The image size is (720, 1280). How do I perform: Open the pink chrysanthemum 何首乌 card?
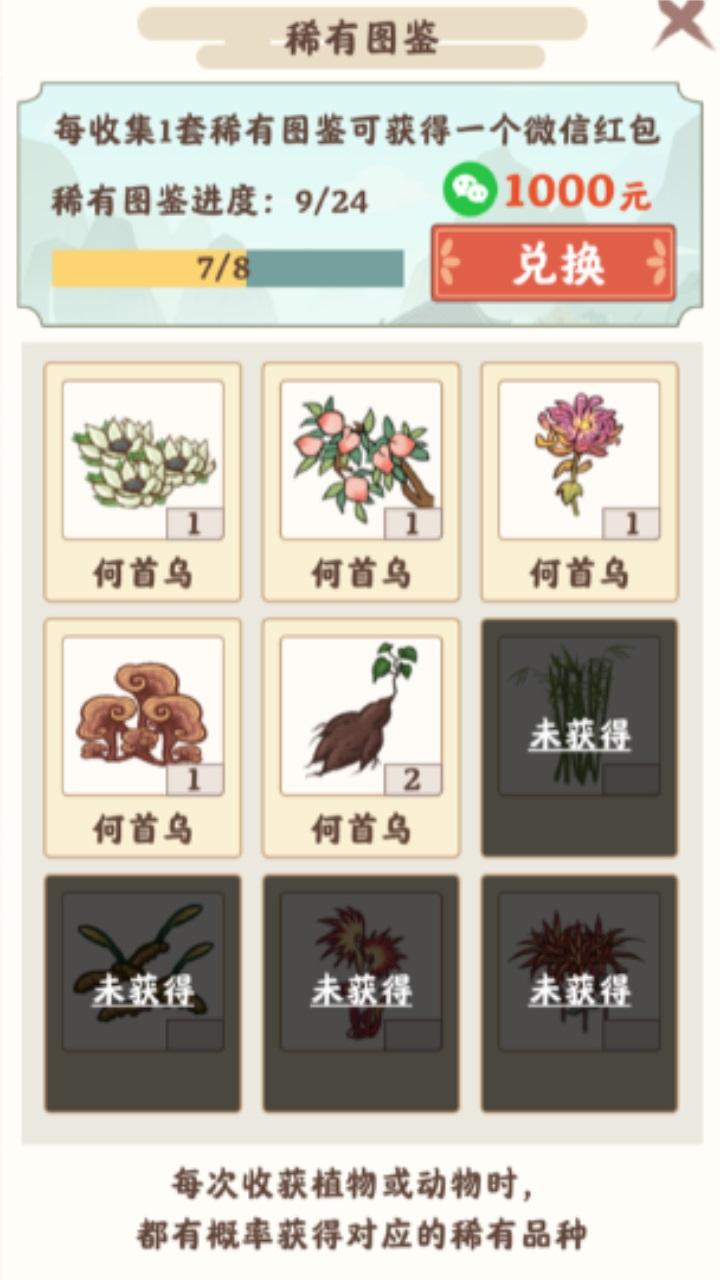point(579,481)
